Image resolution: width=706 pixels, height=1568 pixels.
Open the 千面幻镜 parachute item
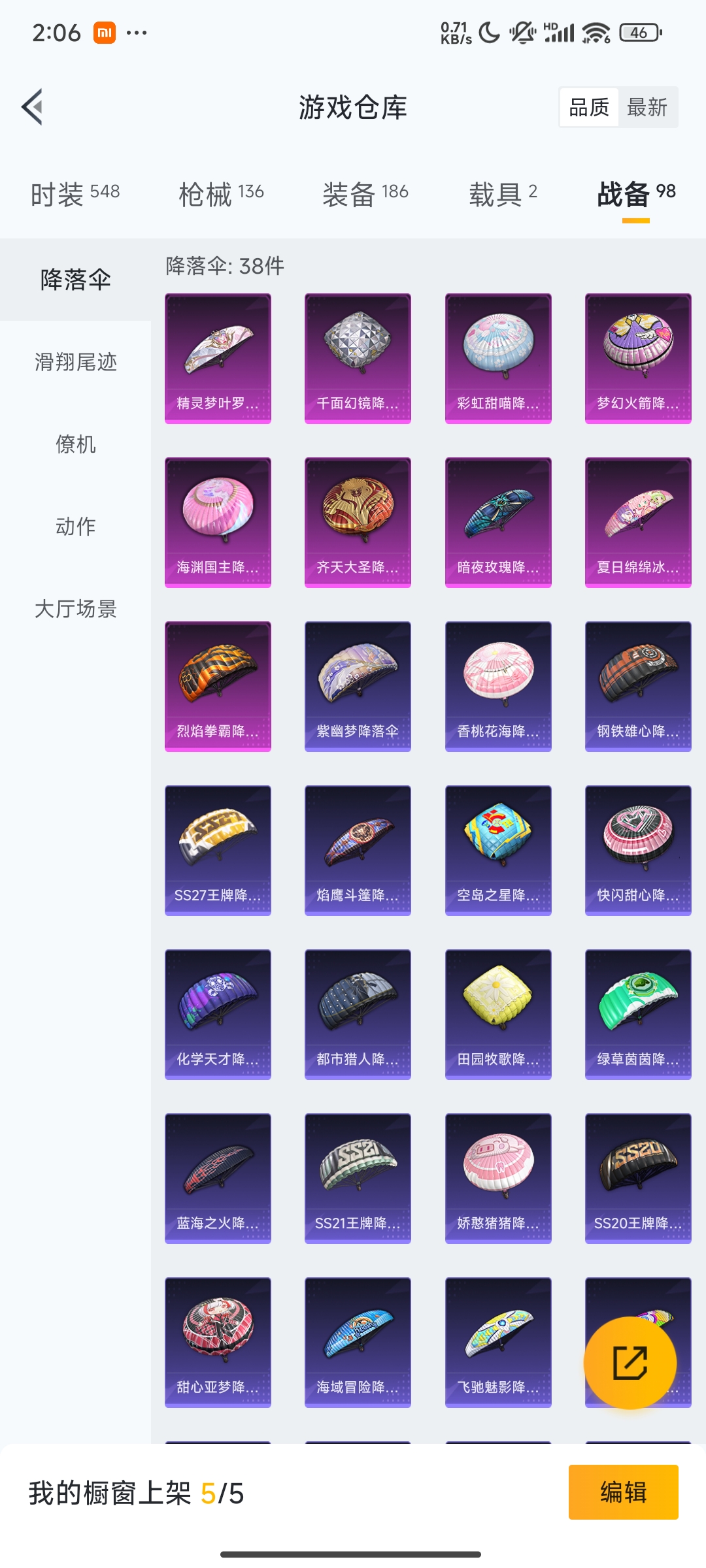coord(358,359)
